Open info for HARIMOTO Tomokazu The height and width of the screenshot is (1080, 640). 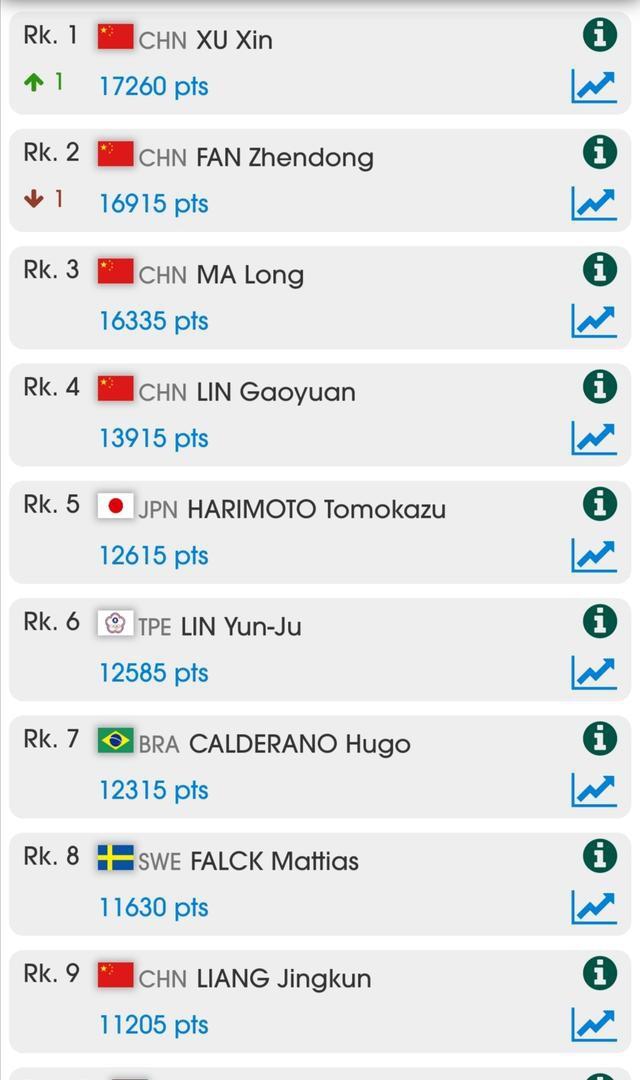pyautogui.click(x=600, y=504)
